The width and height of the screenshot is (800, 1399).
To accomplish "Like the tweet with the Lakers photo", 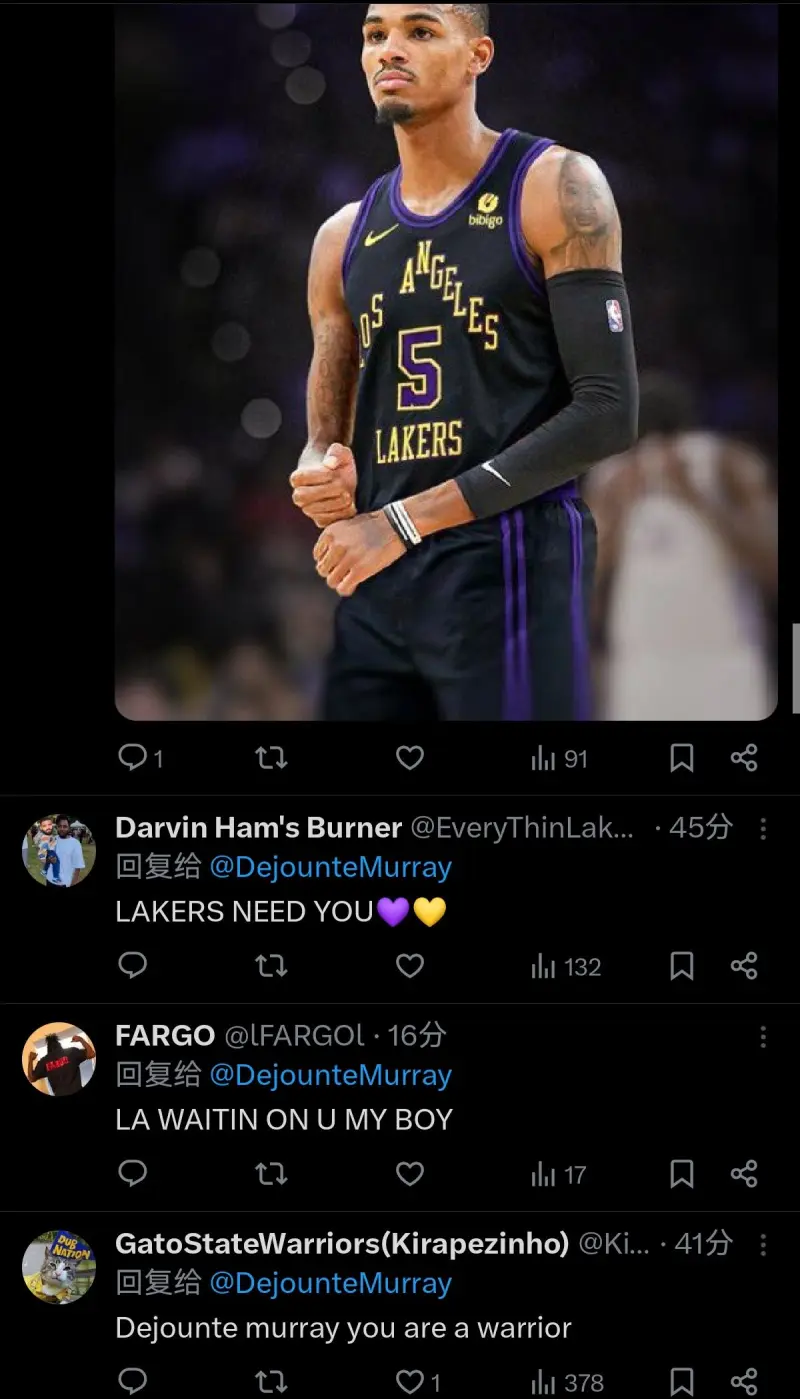I will [x=410, y=758].
